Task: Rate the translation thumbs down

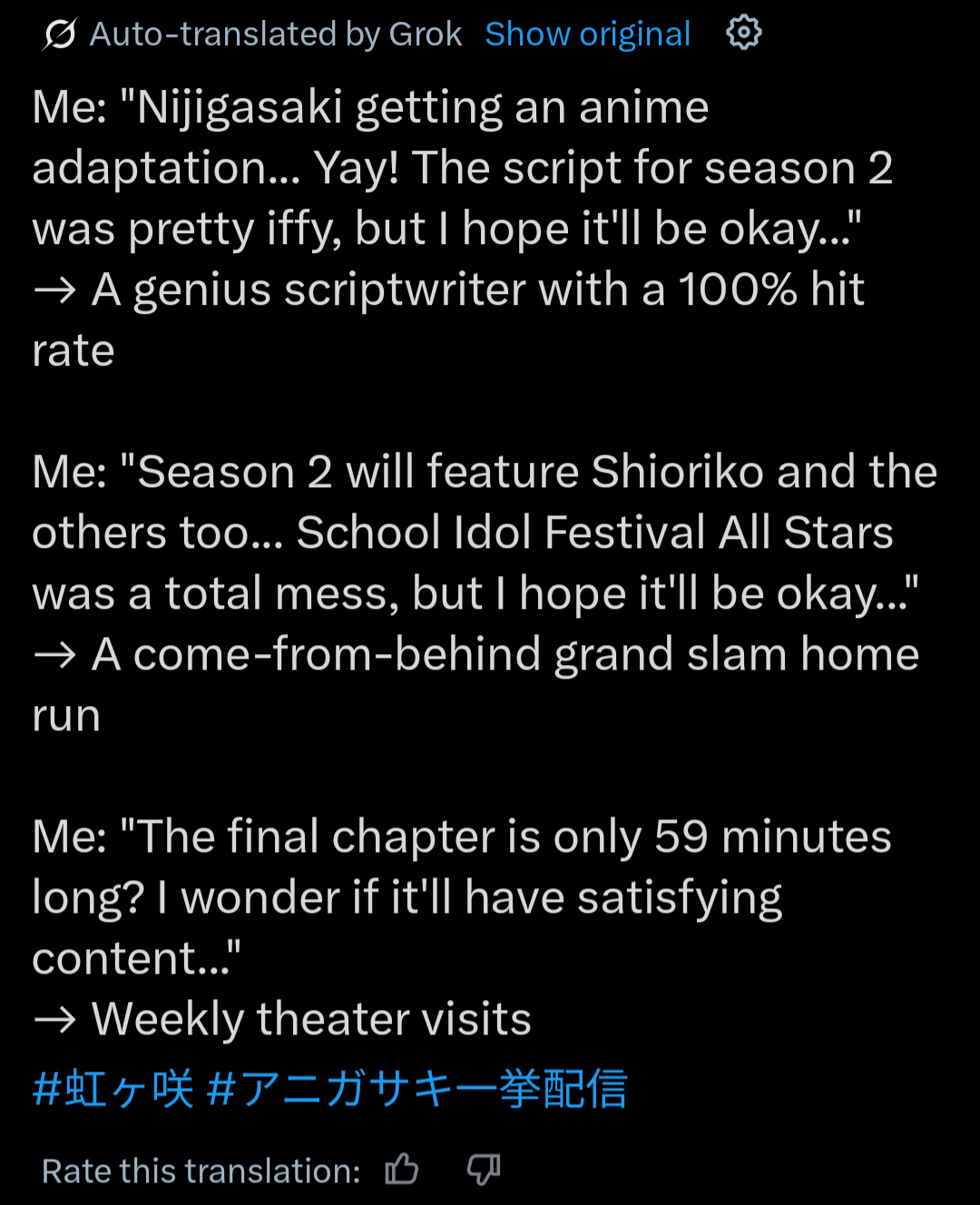Action: (x=483, y=1170)
